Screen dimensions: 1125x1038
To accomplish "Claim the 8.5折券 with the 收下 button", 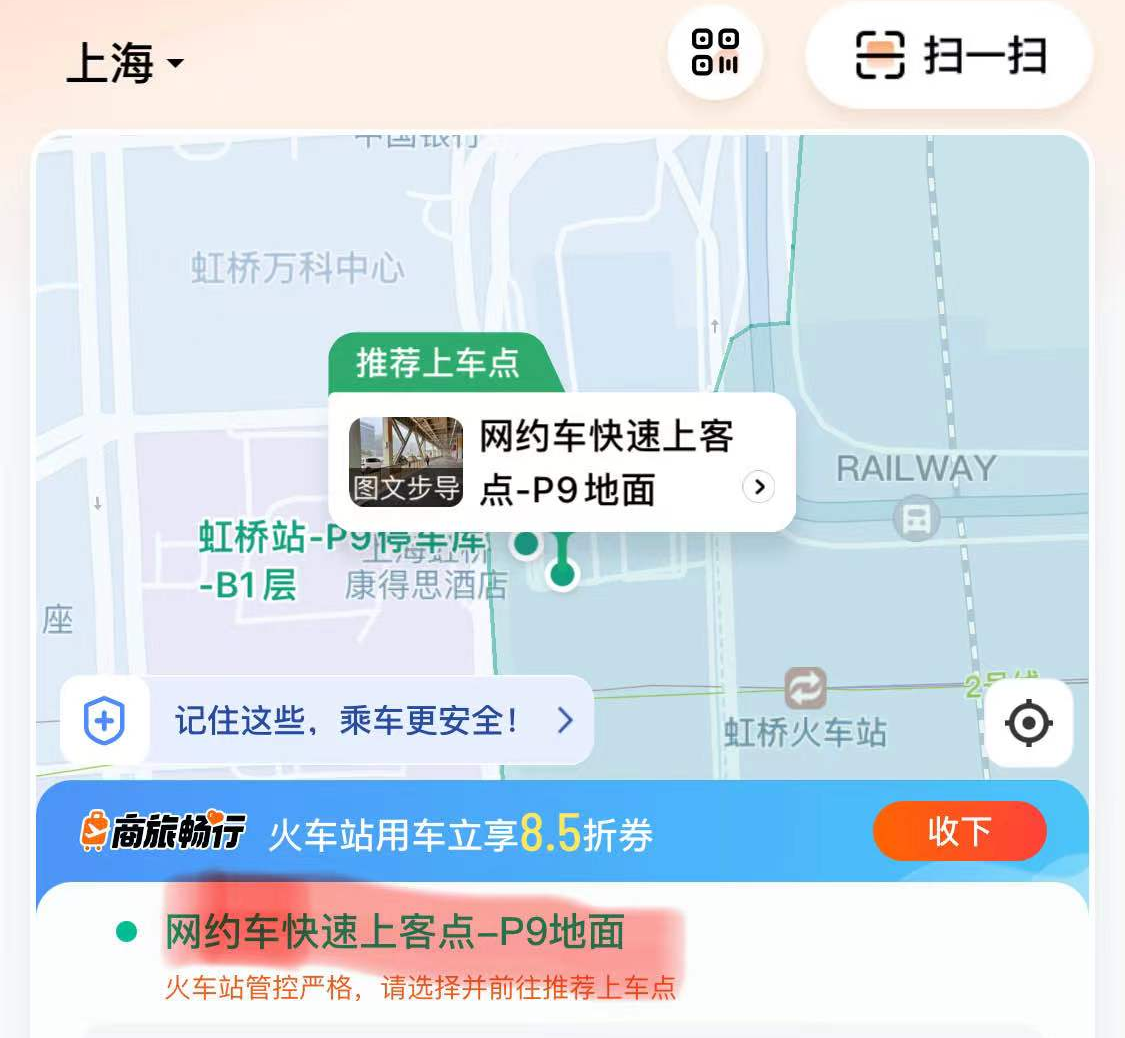I will tap(959, 831).
